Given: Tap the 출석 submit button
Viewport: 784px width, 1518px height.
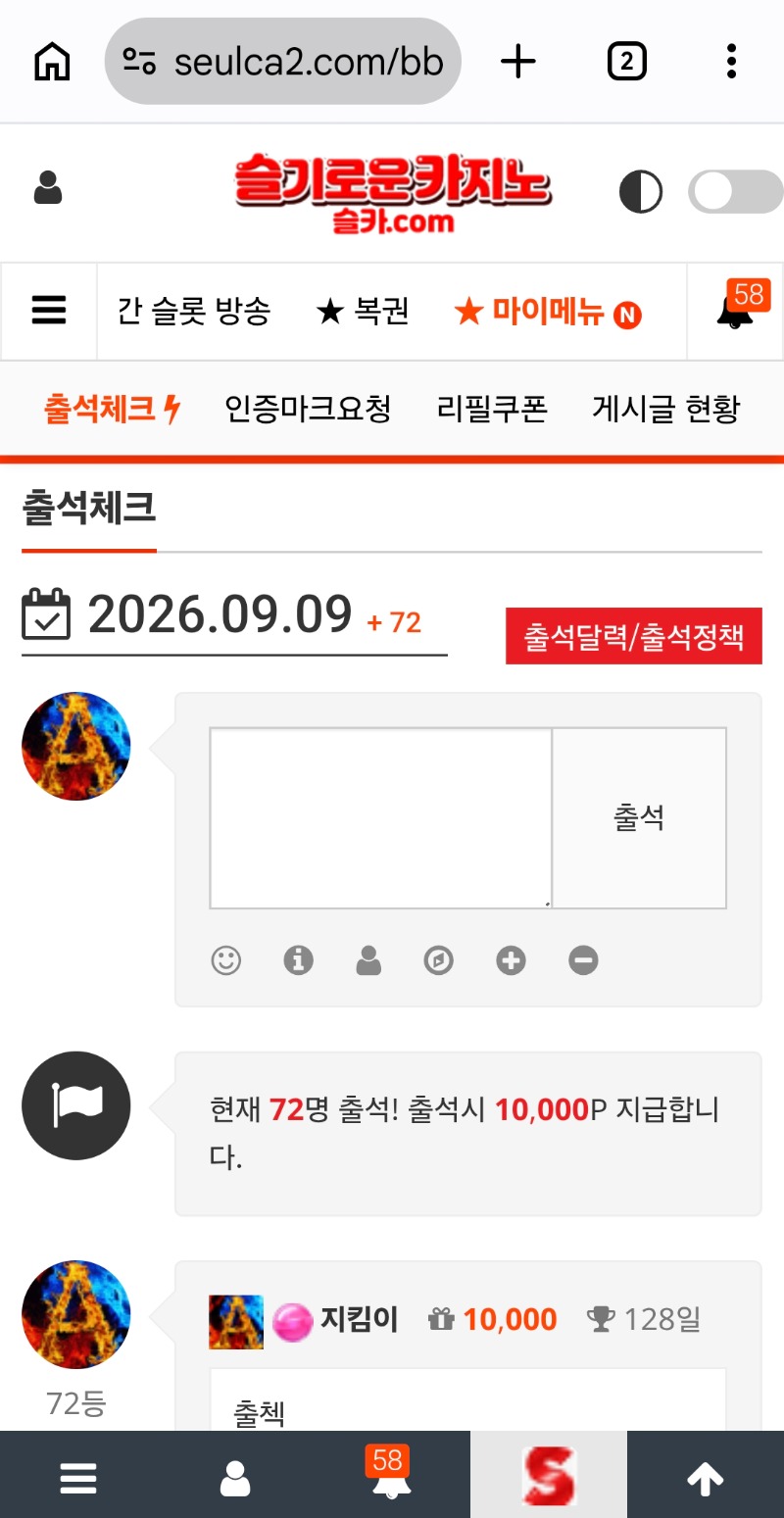Looking at the screenshot, I should (x=639, y=818).
